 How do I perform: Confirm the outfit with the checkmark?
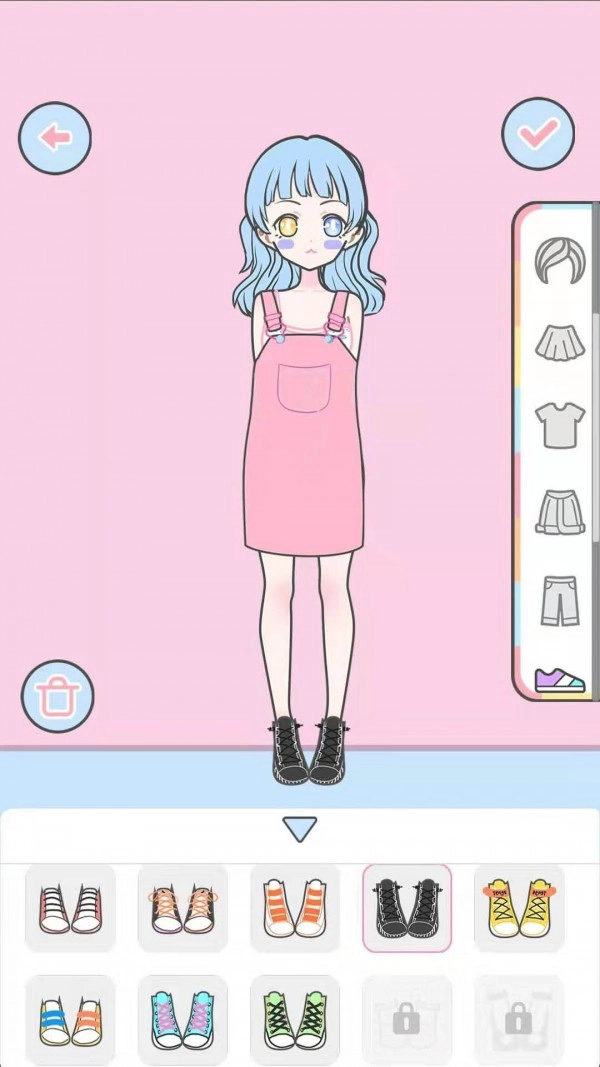tap(538, 134)
